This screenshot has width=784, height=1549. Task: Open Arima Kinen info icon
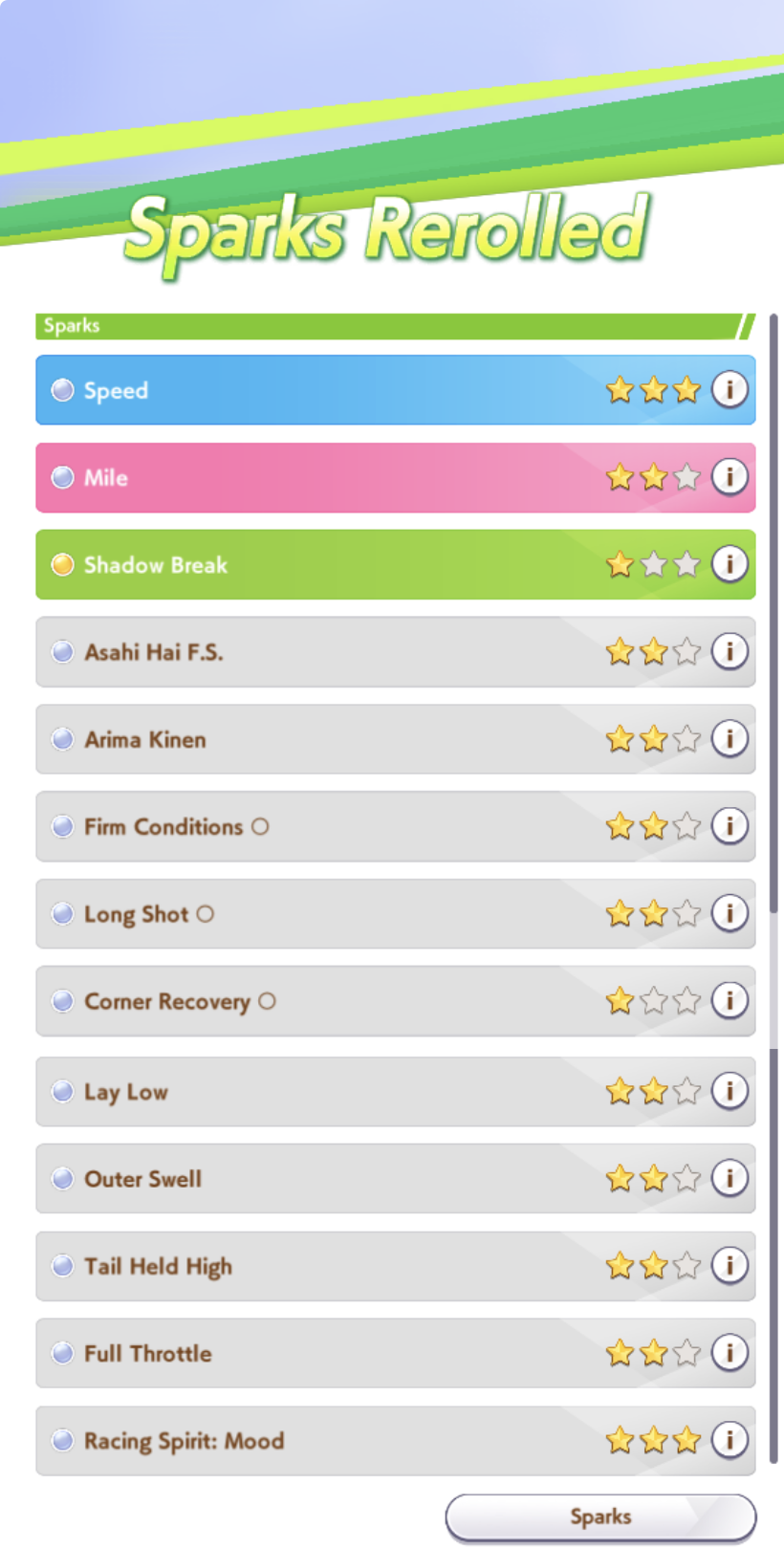pyautogui.click(x=730, y=738)
